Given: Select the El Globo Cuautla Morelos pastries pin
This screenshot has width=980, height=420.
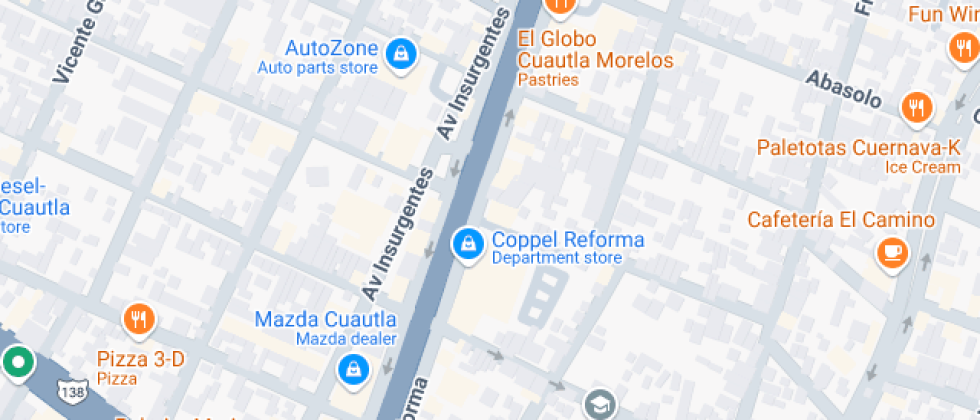Looking at the screenshot, I should 560,8.
